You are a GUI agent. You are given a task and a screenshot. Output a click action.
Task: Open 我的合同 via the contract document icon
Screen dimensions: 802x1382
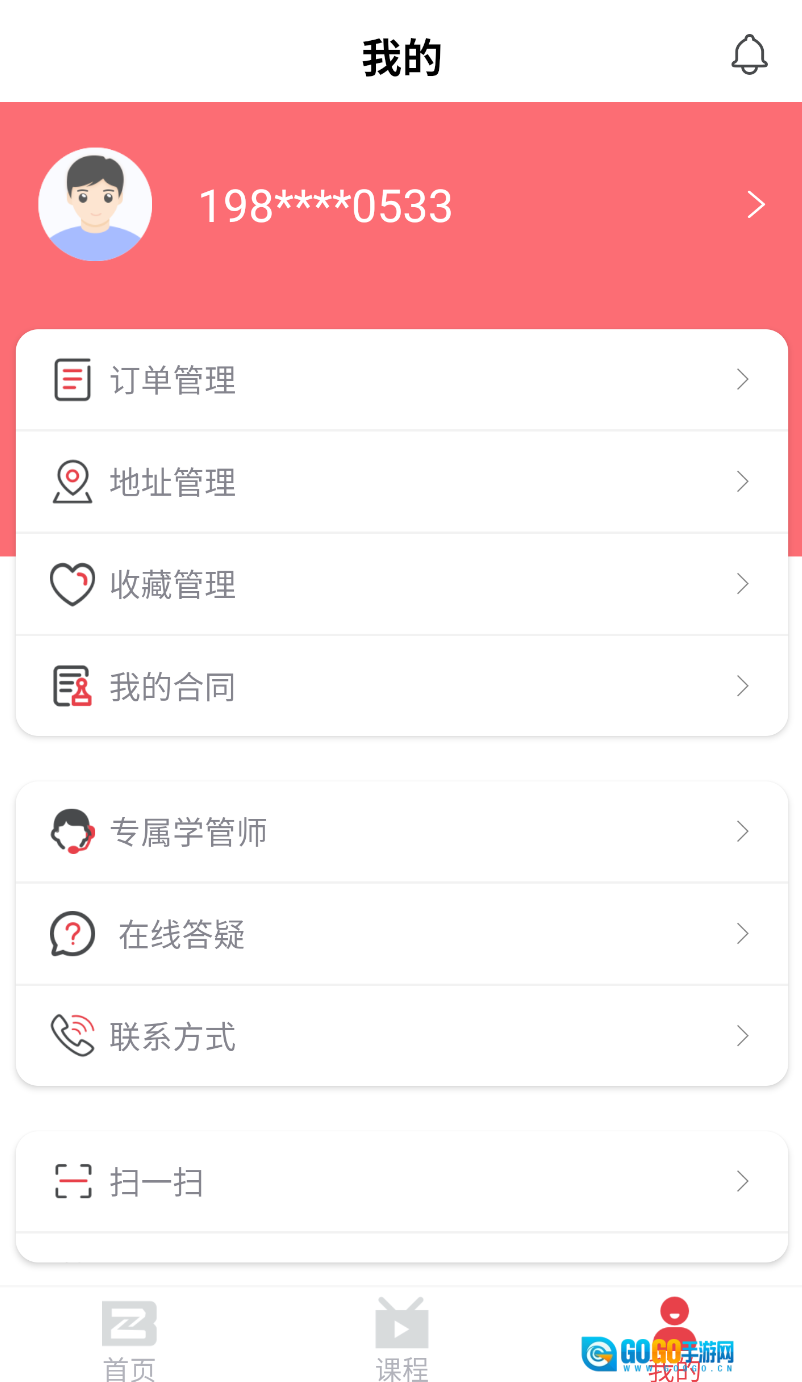point(72,685)
